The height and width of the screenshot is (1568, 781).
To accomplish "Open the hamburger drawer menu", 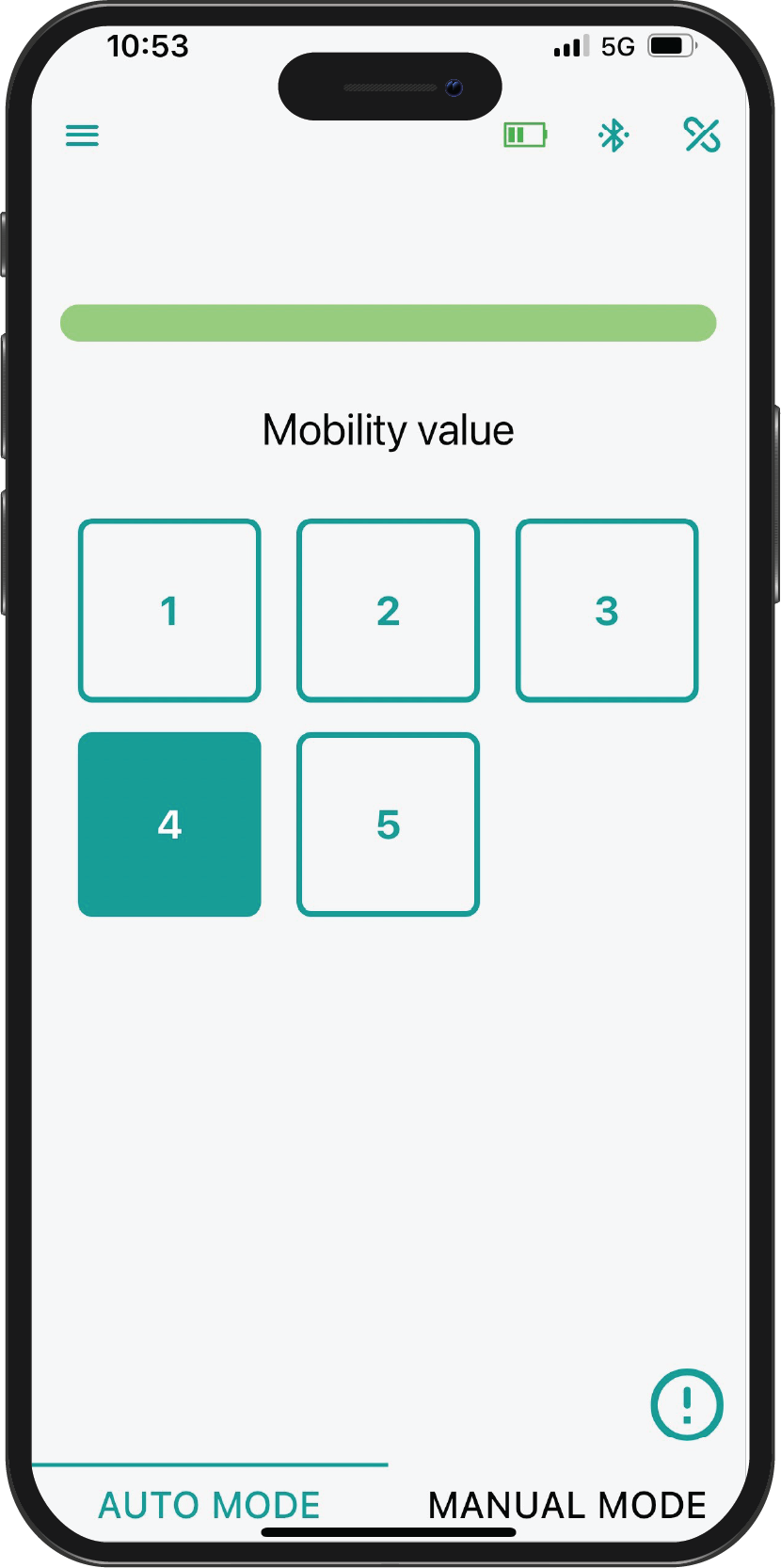I will click(x=82, y=136).
